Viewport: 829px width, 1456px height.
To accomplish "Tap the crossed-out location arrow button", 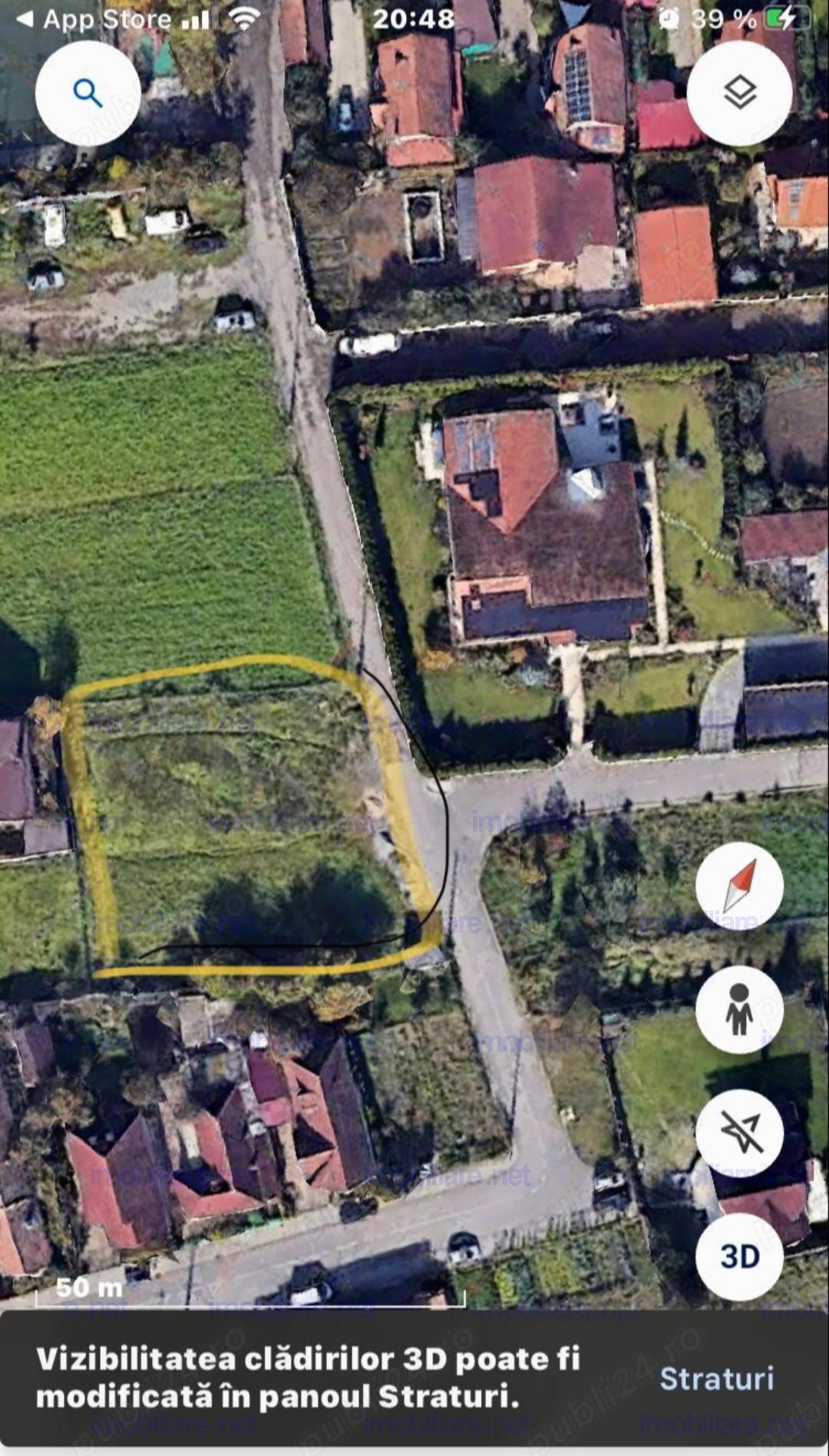I will pos(739,1132).
